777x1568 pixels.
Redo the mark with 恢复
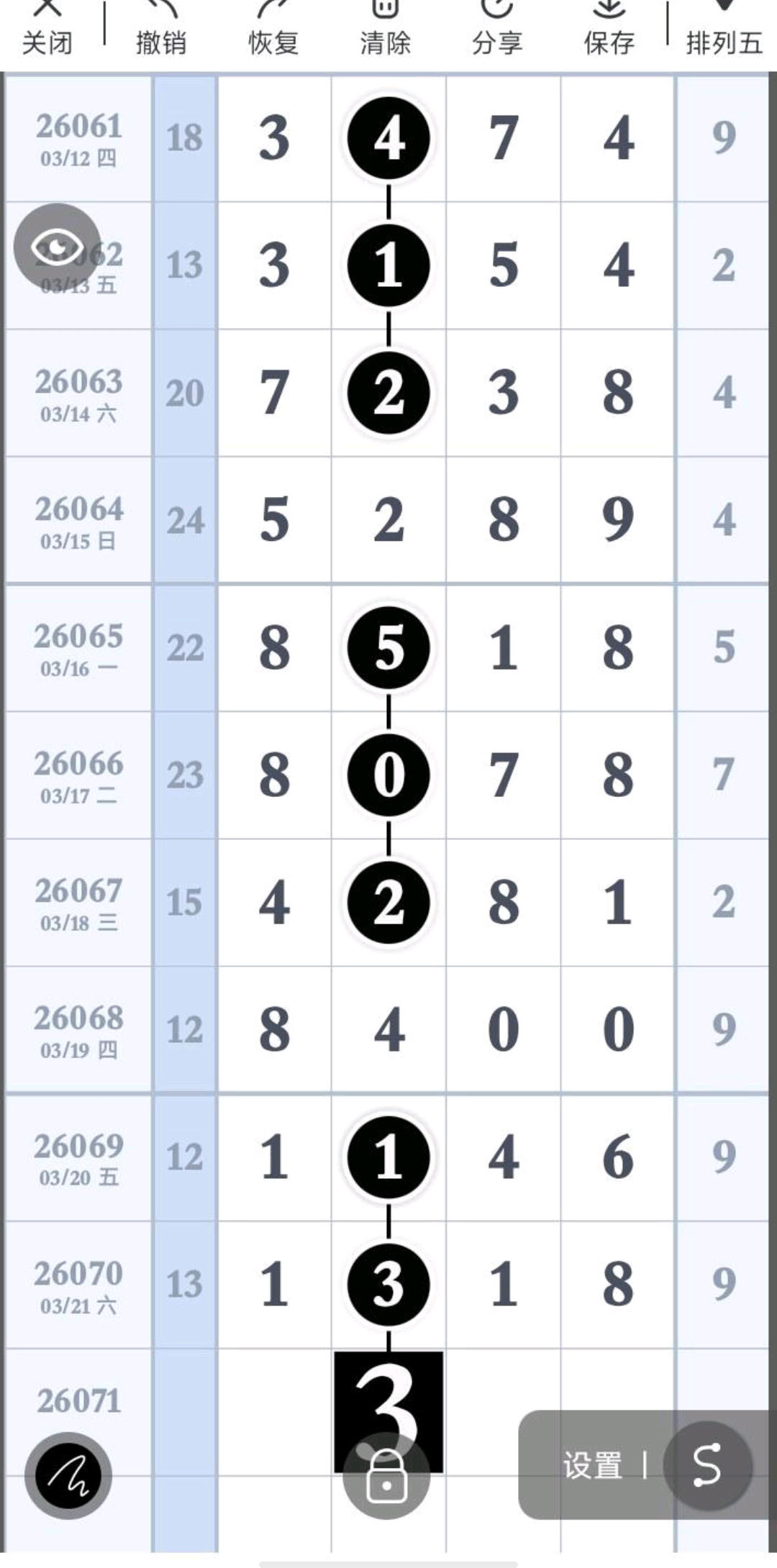click(x=273, y=32)
